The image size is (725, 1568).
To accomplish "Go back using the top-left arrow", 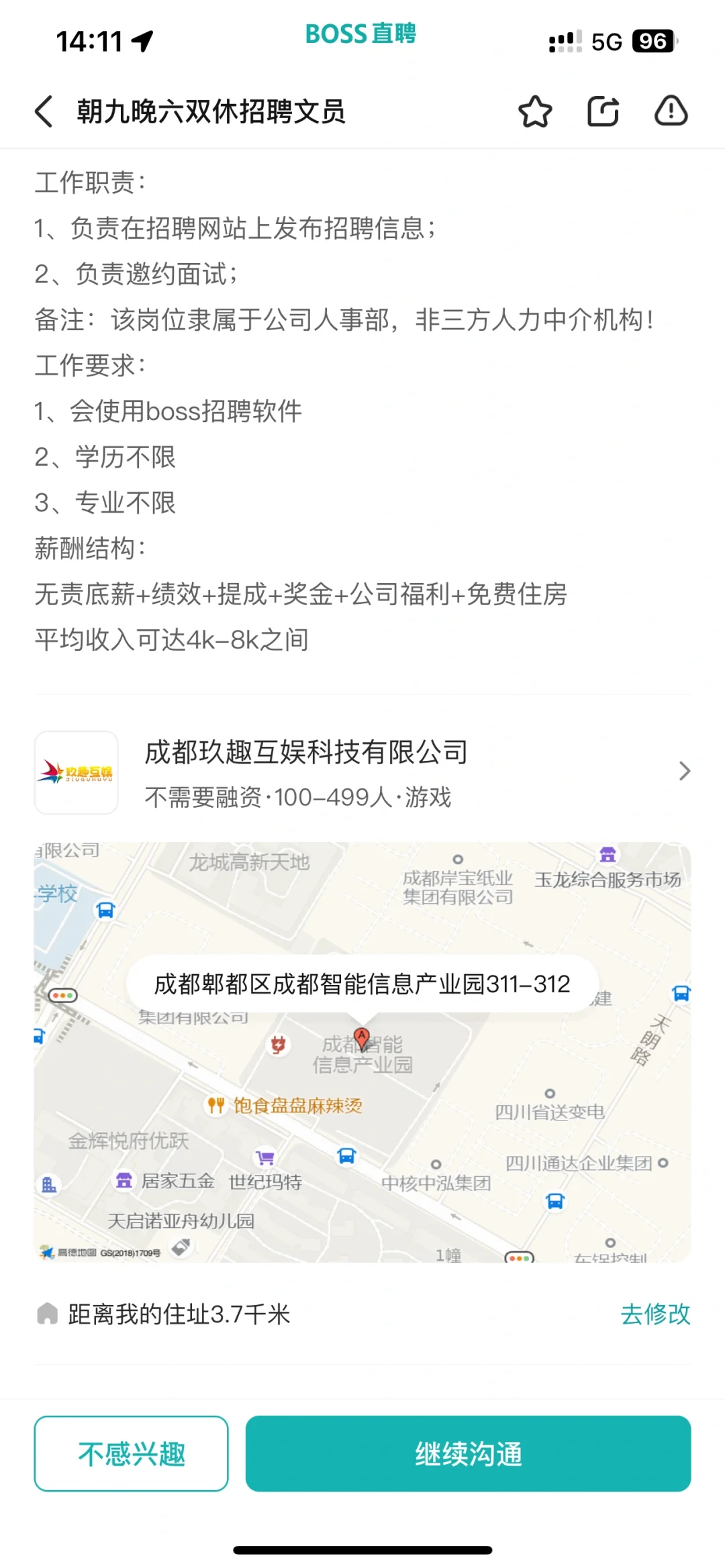I will (44, 111).
